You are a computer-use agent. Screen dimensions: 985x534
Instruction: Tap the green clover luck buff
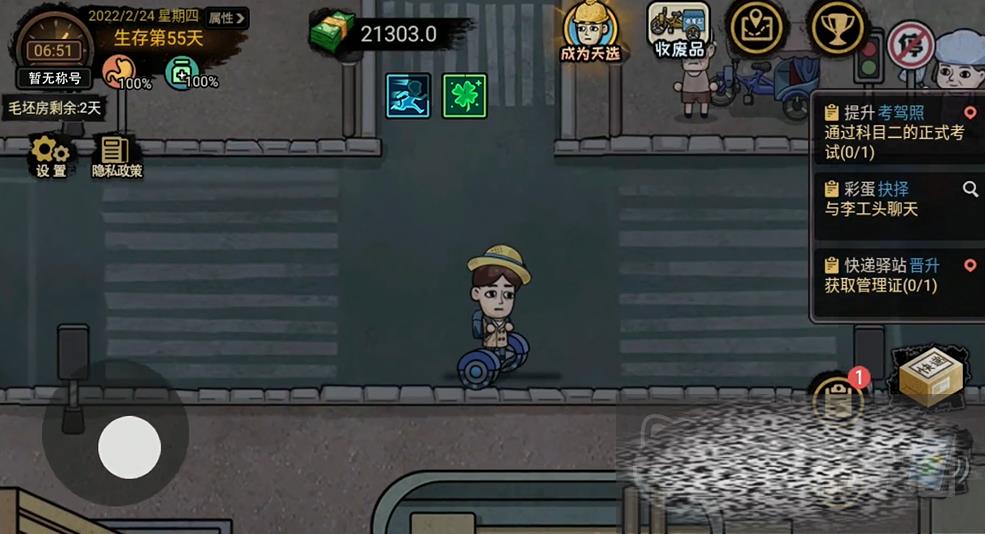[464, 96]
